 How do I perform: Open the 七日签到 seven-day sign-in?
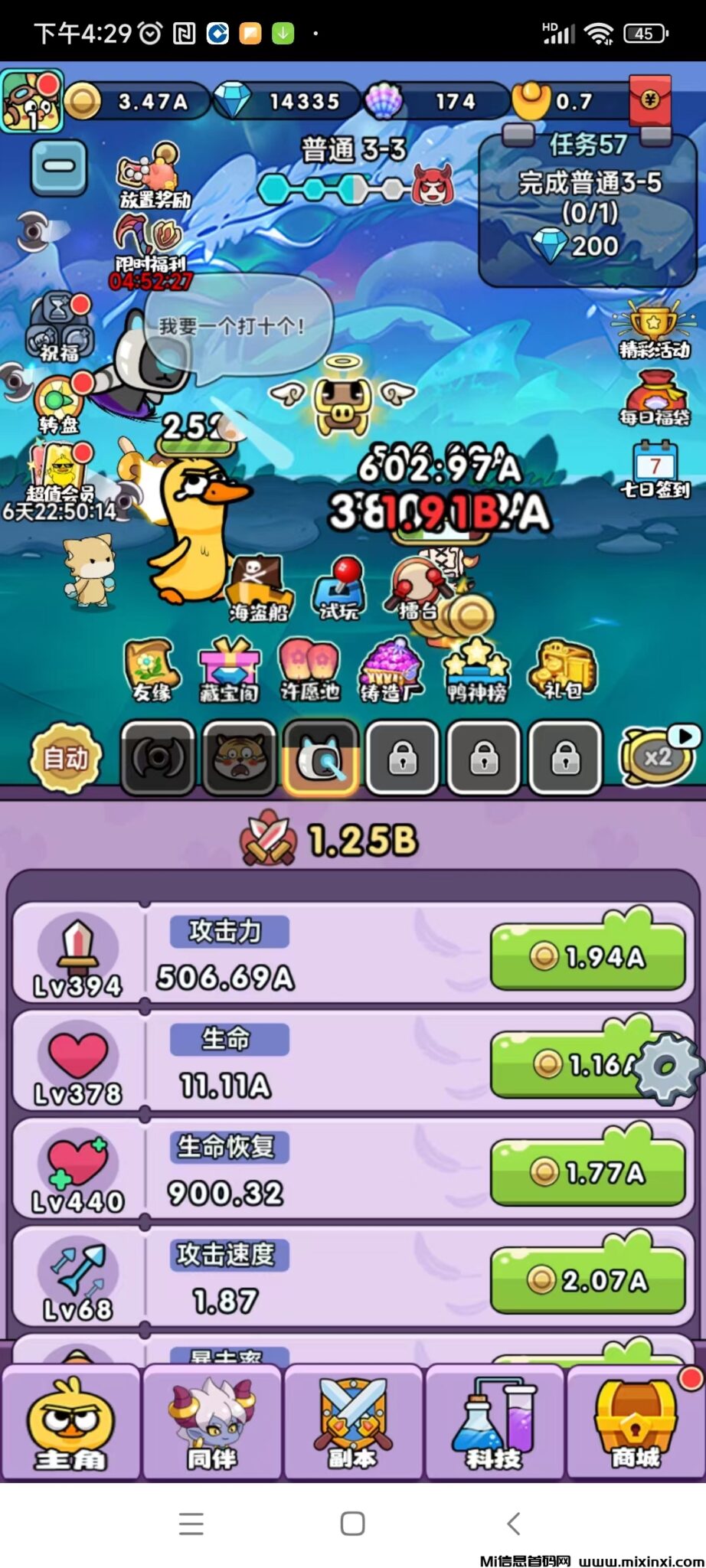(x=655, y=467)
